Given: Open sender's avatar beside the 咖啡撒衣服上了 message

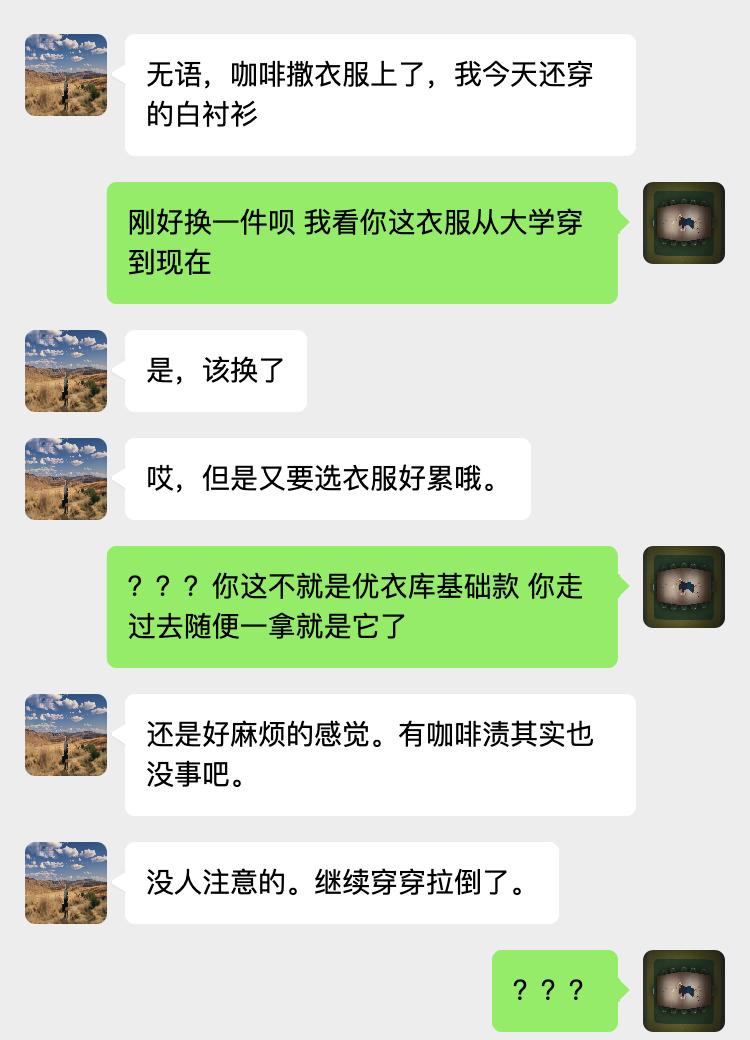Looking at the screenshot, I should [x=66, y=75].
